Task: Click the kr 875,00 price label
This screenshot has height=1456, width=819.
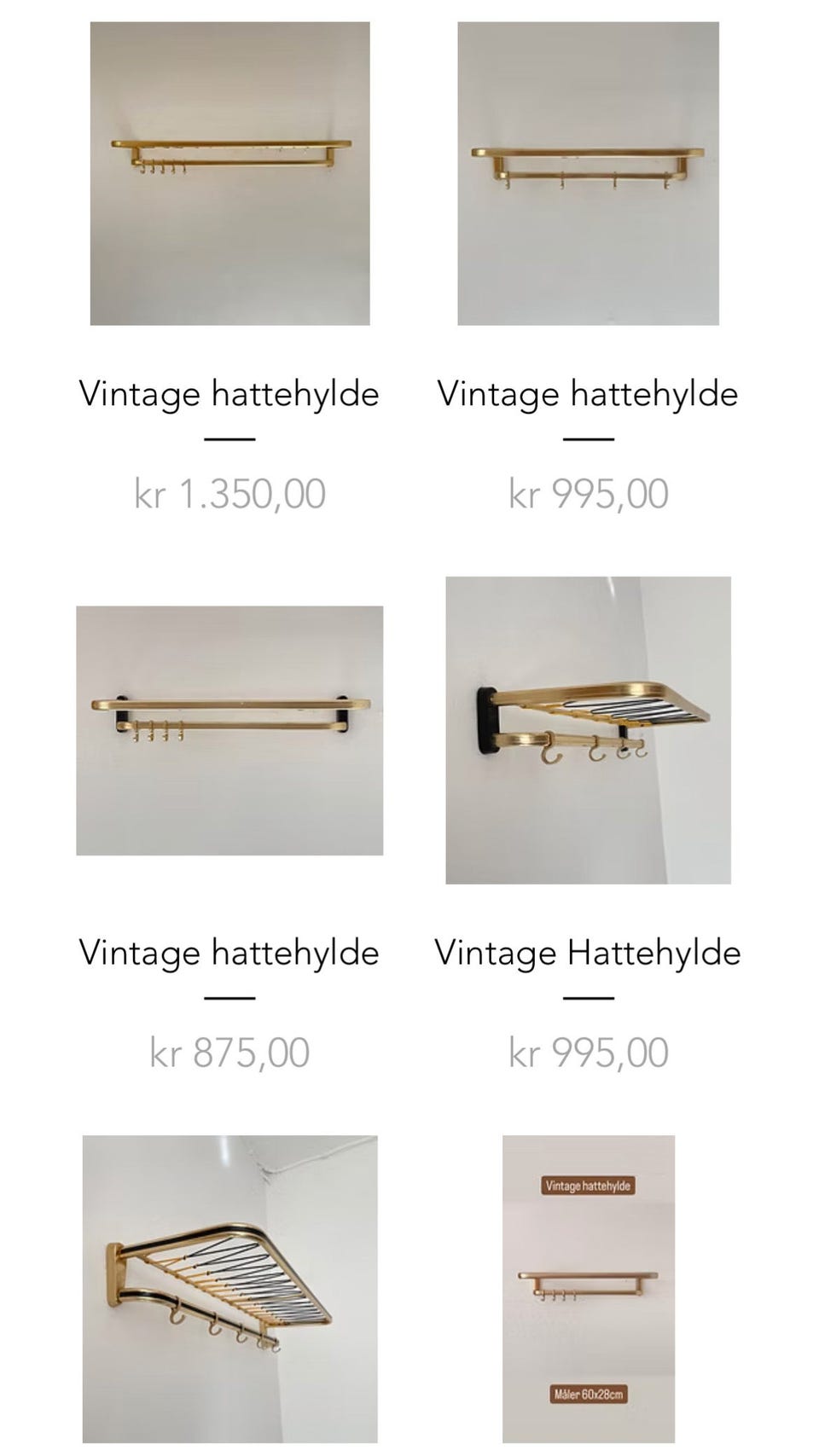Action: pos(232,1053)
